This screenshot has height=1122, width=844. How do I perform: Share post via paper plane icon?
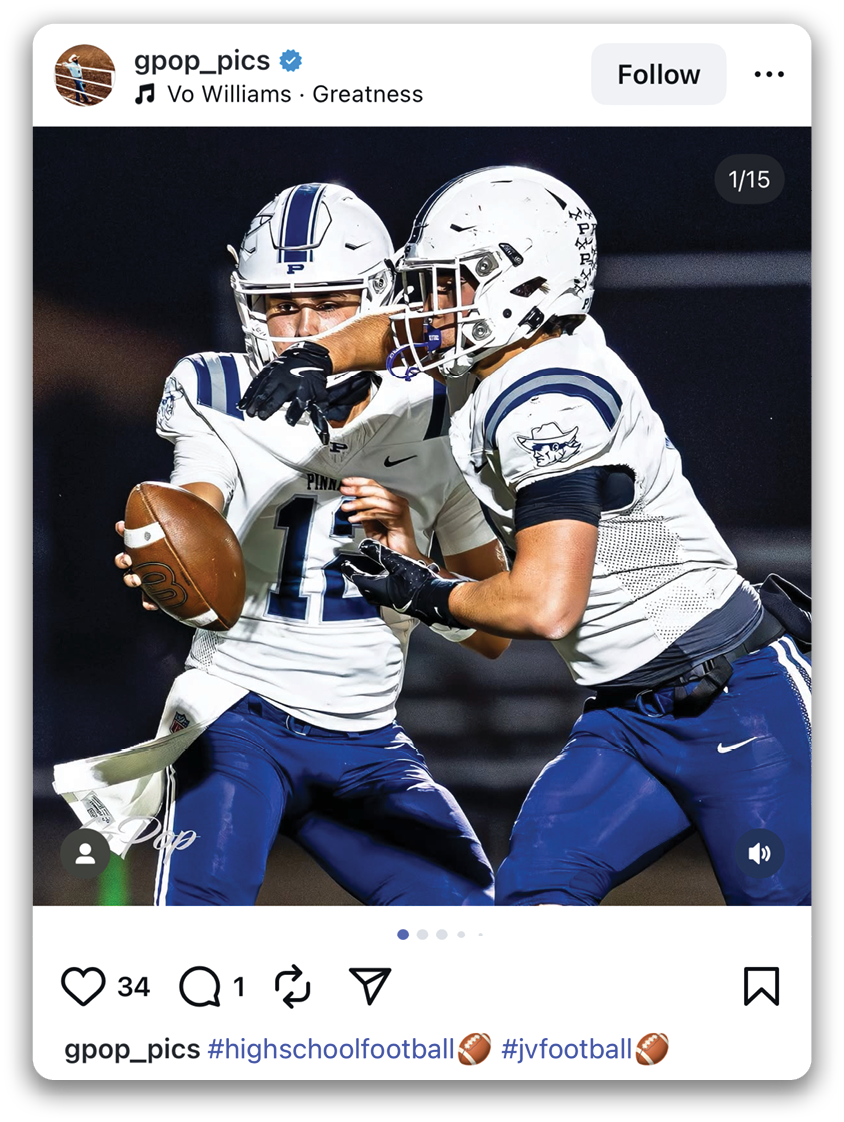(370, 987)
